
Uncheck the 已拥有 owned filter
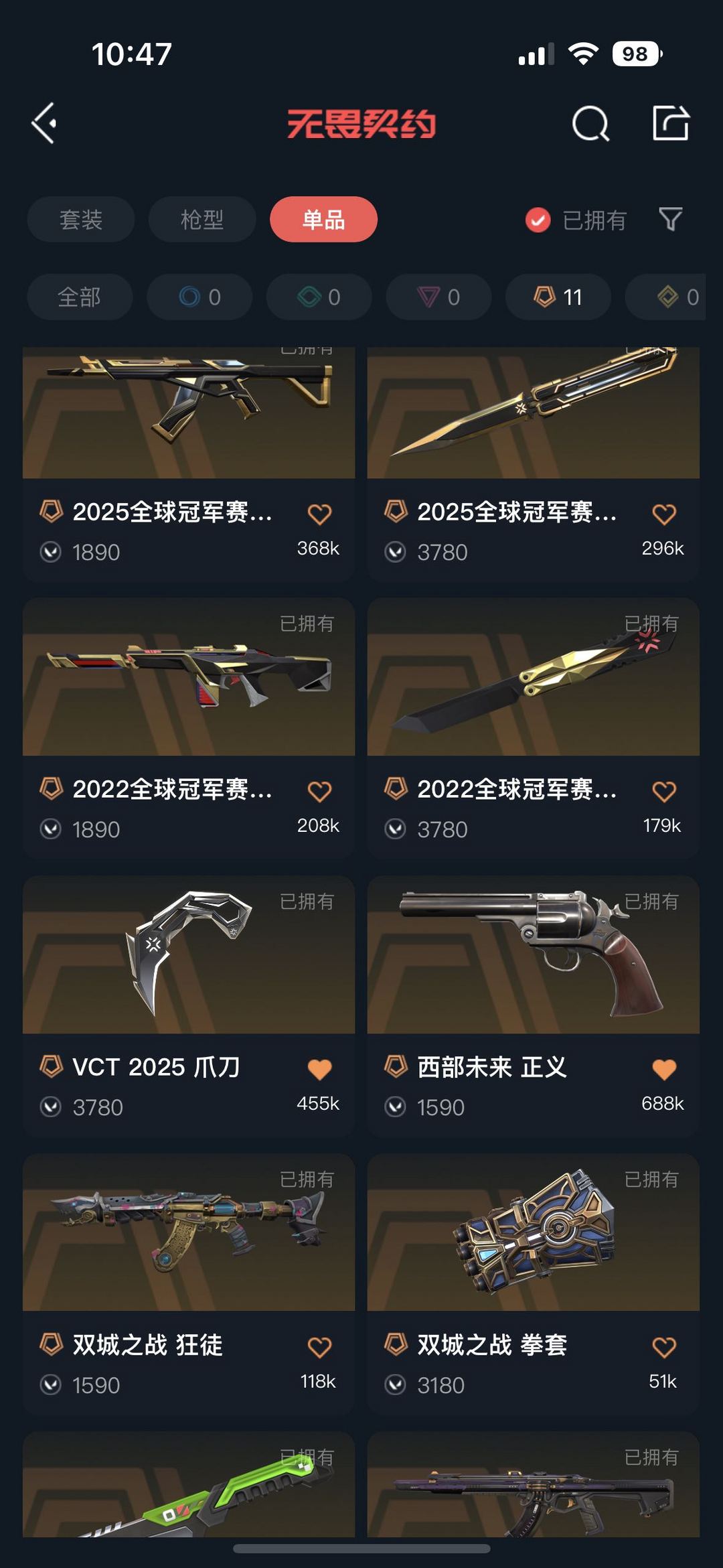pos(576,220)
